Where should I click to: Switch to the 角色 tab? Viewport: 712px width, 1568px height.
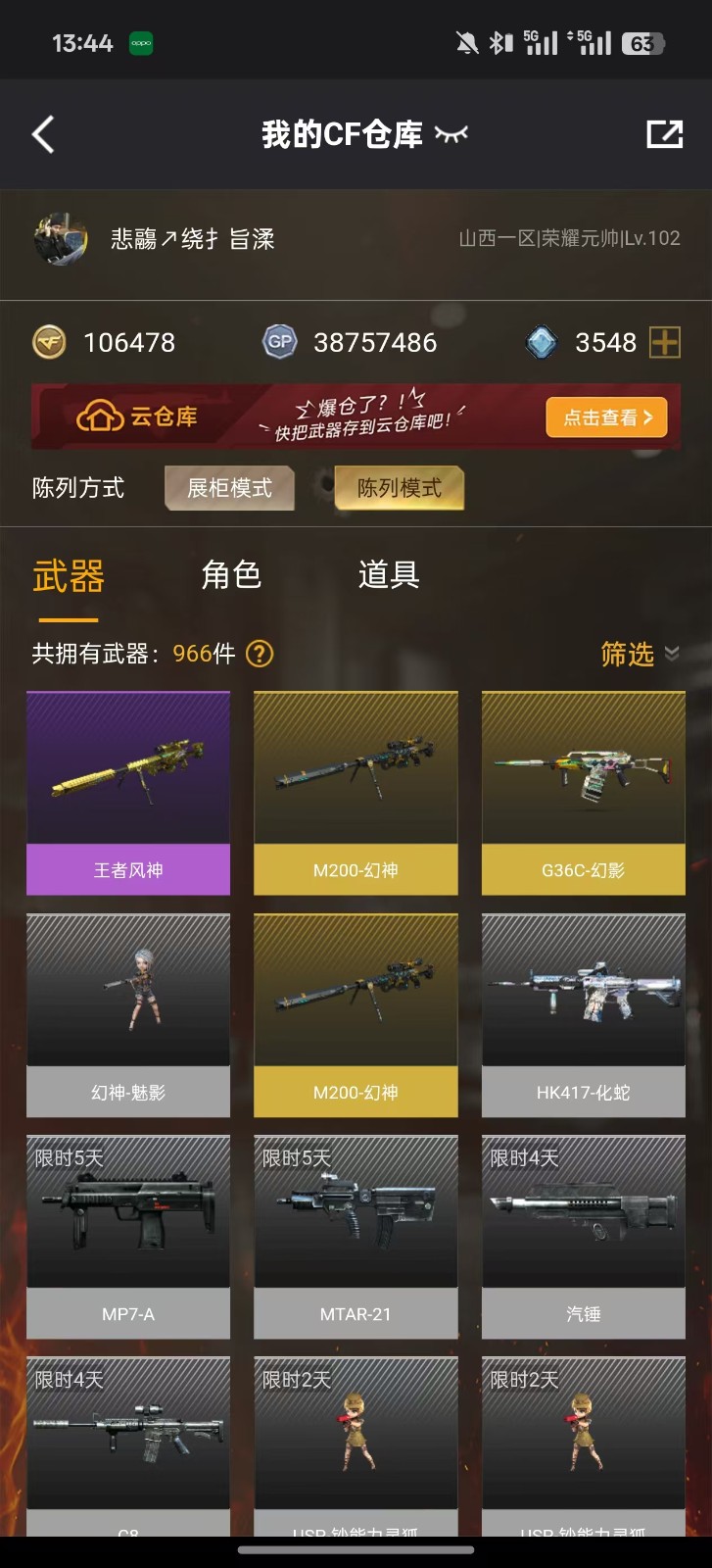(x=231, y=574)
